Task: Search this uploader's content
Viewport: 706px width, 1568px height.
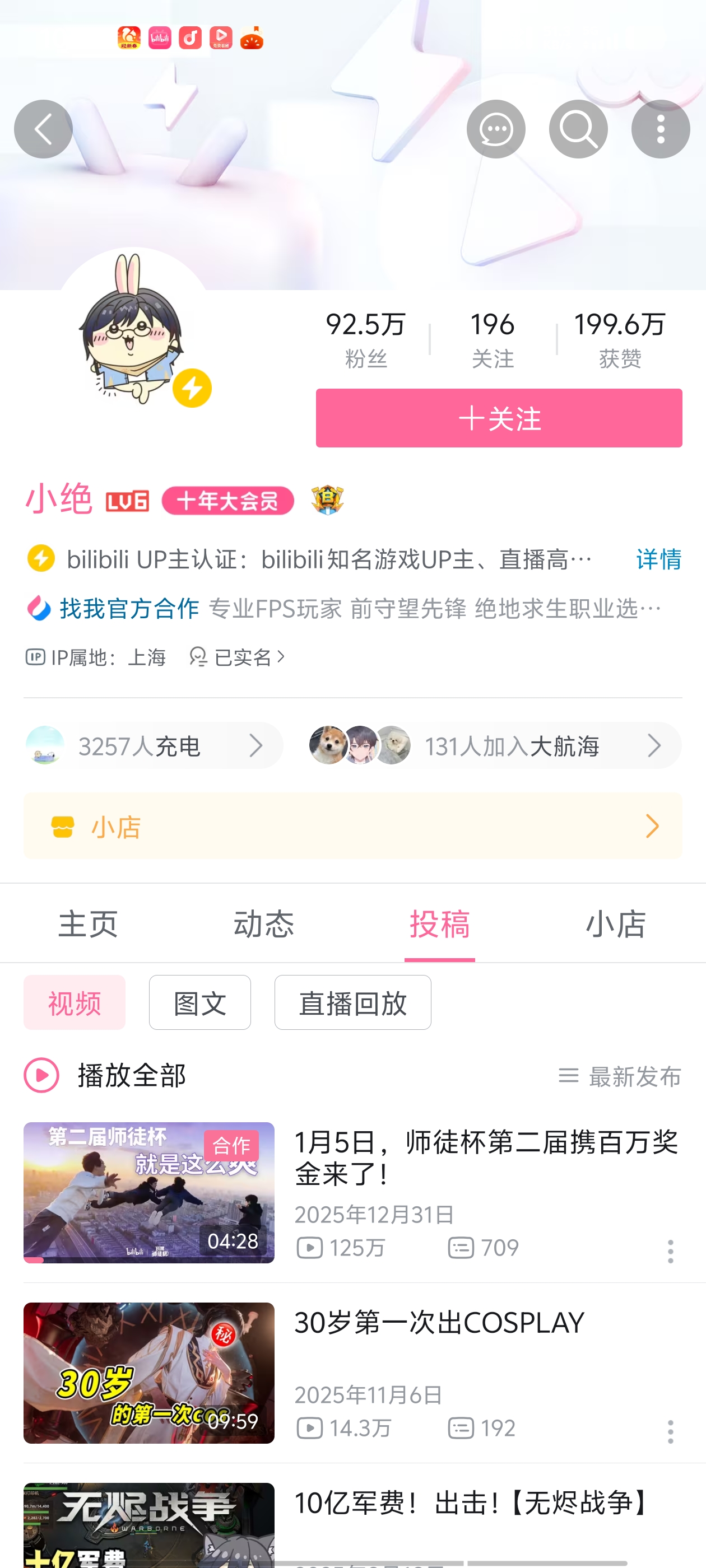Action: 578,129
